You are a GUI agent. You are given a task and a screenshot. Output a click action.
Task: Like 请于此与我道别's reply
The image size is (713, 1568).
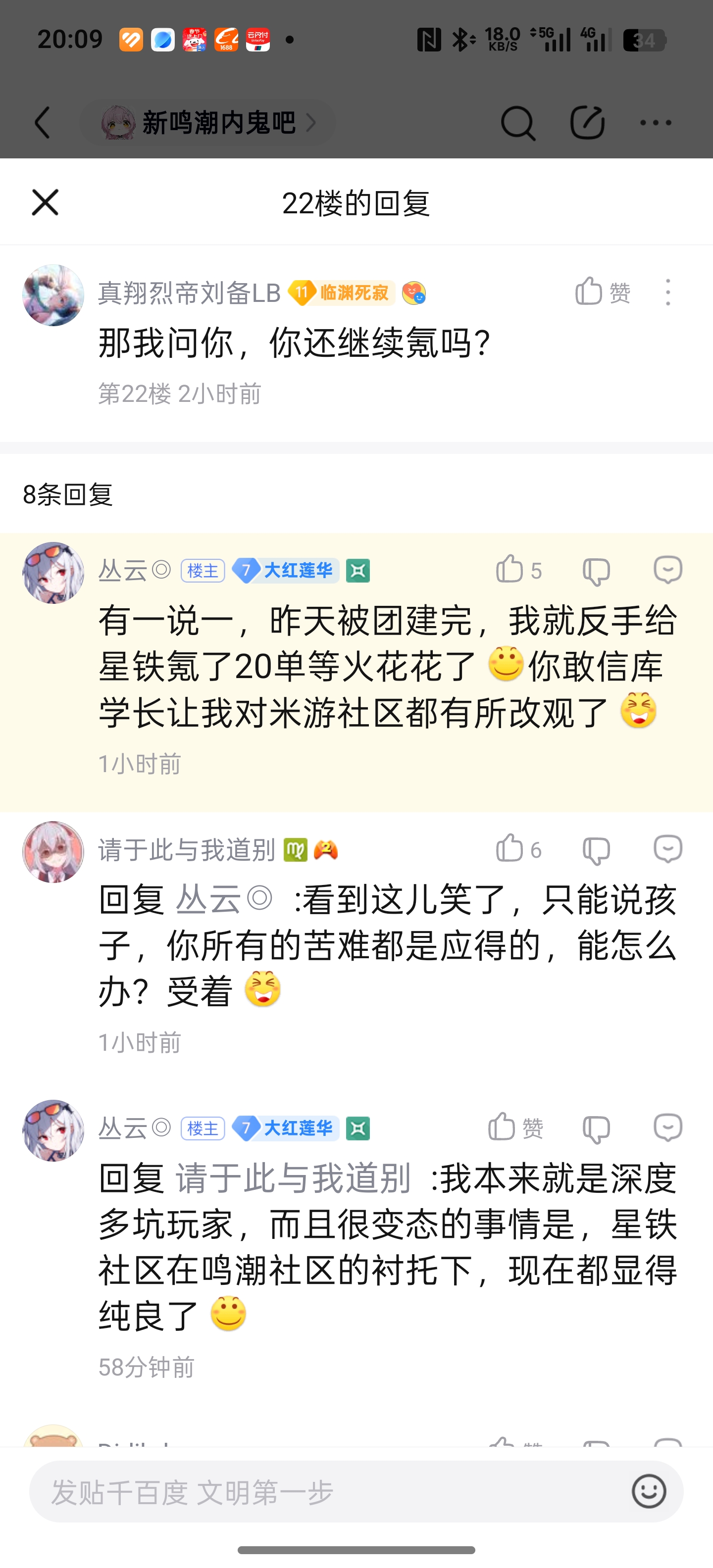[x=517, y=850]
